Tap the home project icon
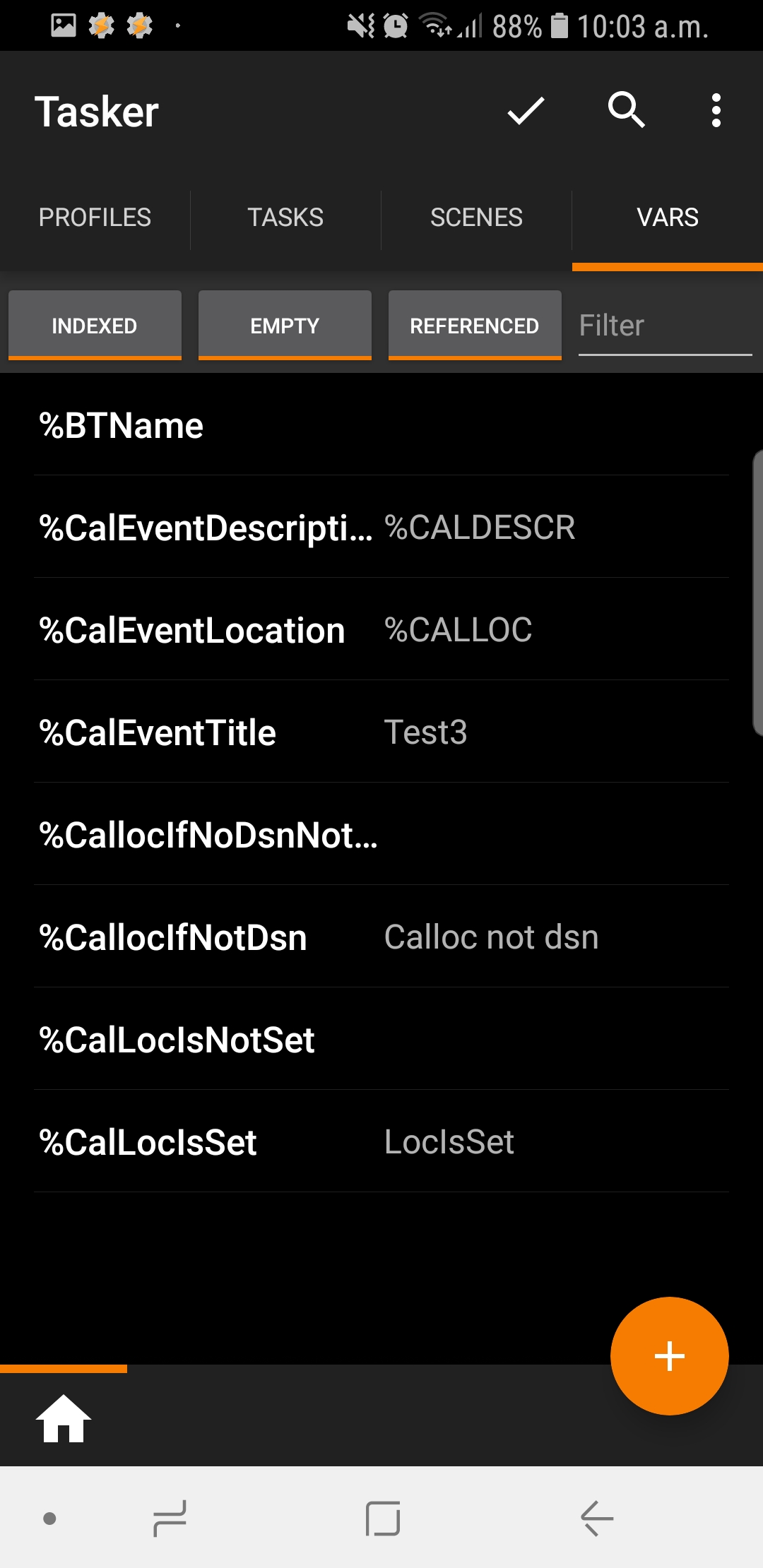 (x=64, y=1418)
